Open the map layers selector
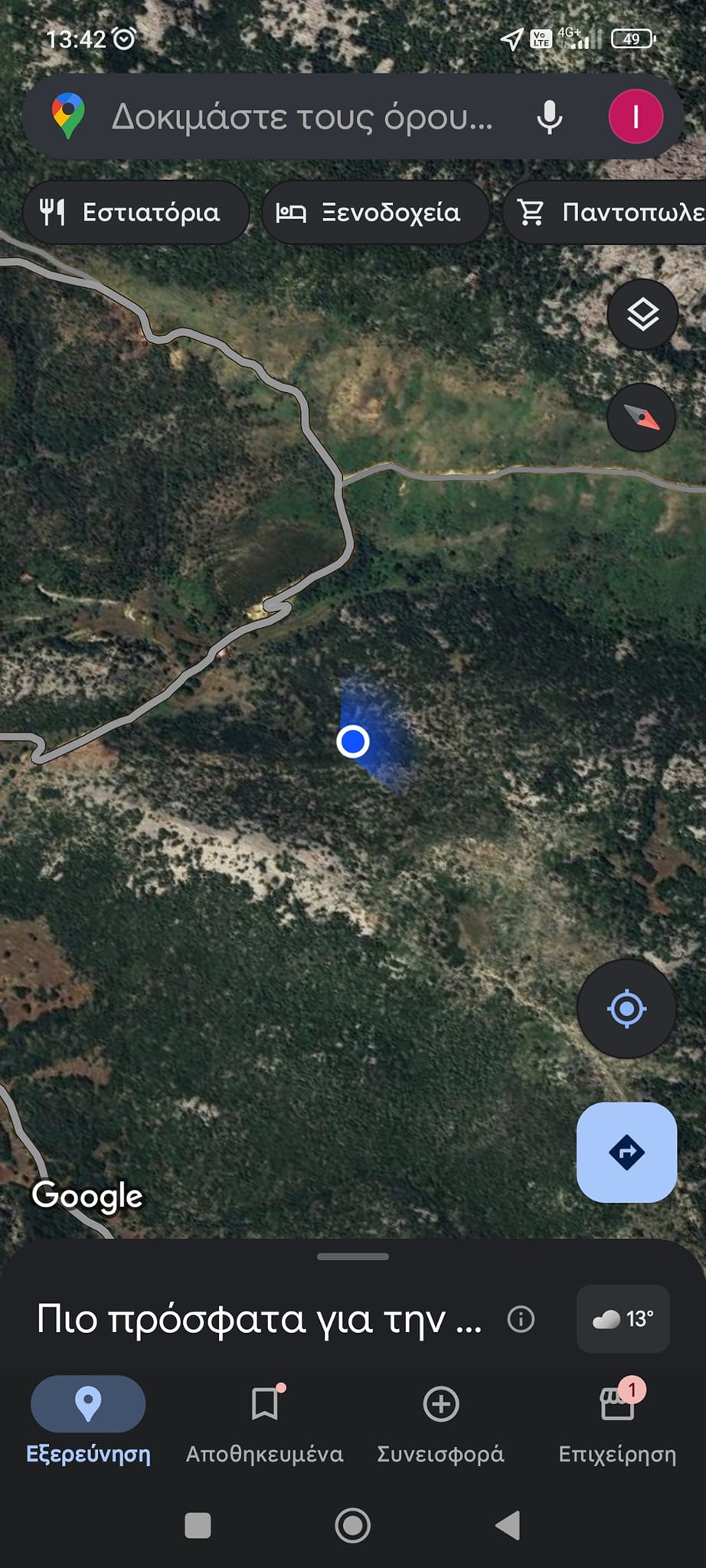Image resolution: width=706 pixels, height=1568 pixels. (x=642, y=314)
